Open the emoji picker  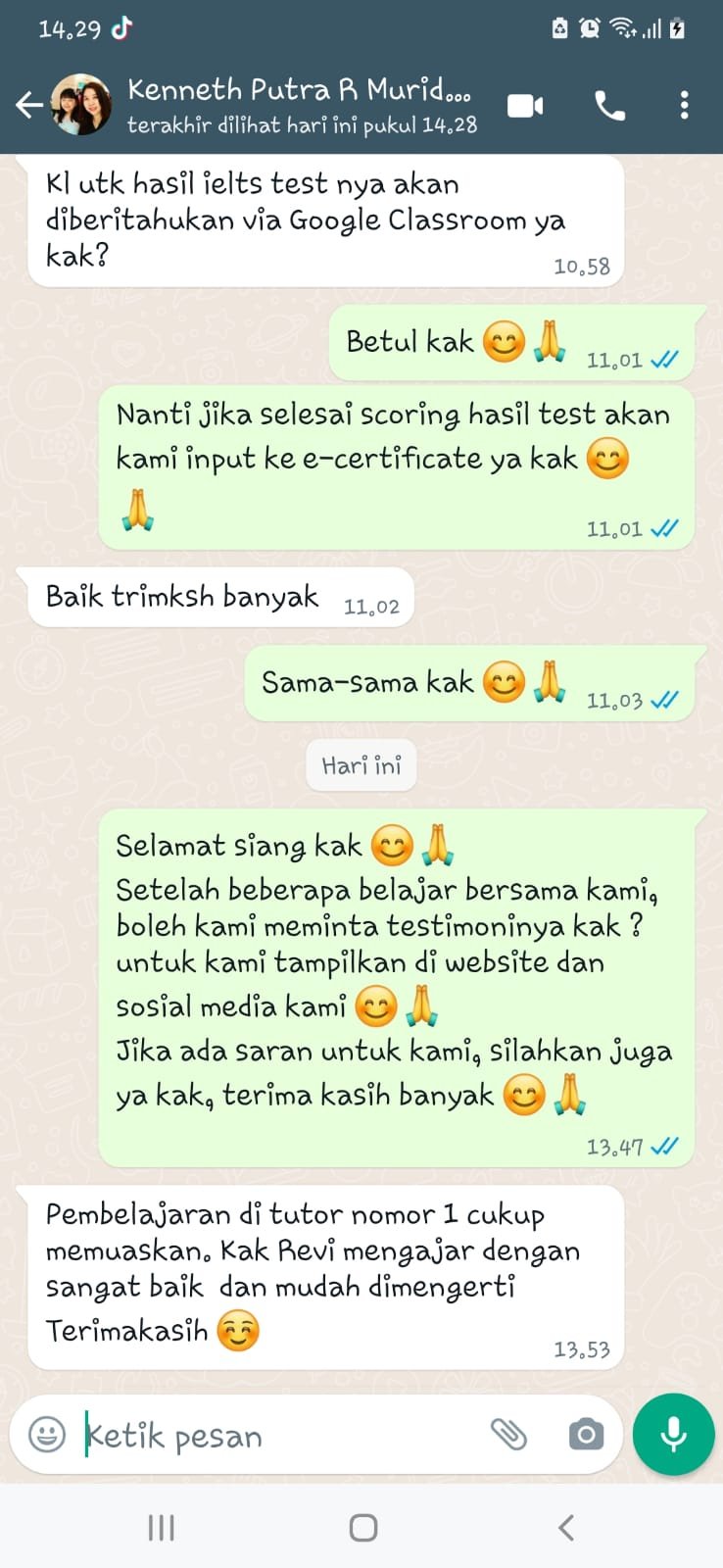click(46, 1435)
